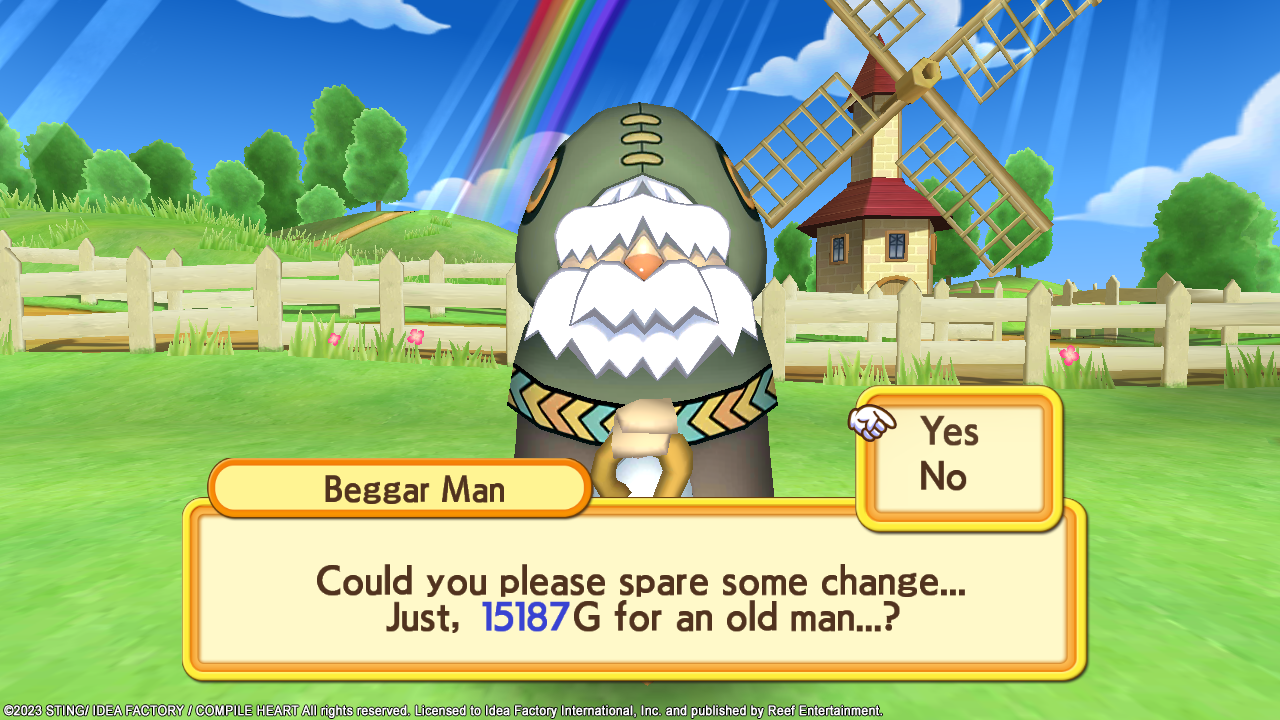Choose Yes to give the beggar gold
The image size is (1280, 720).
click(x=949, y=431)
